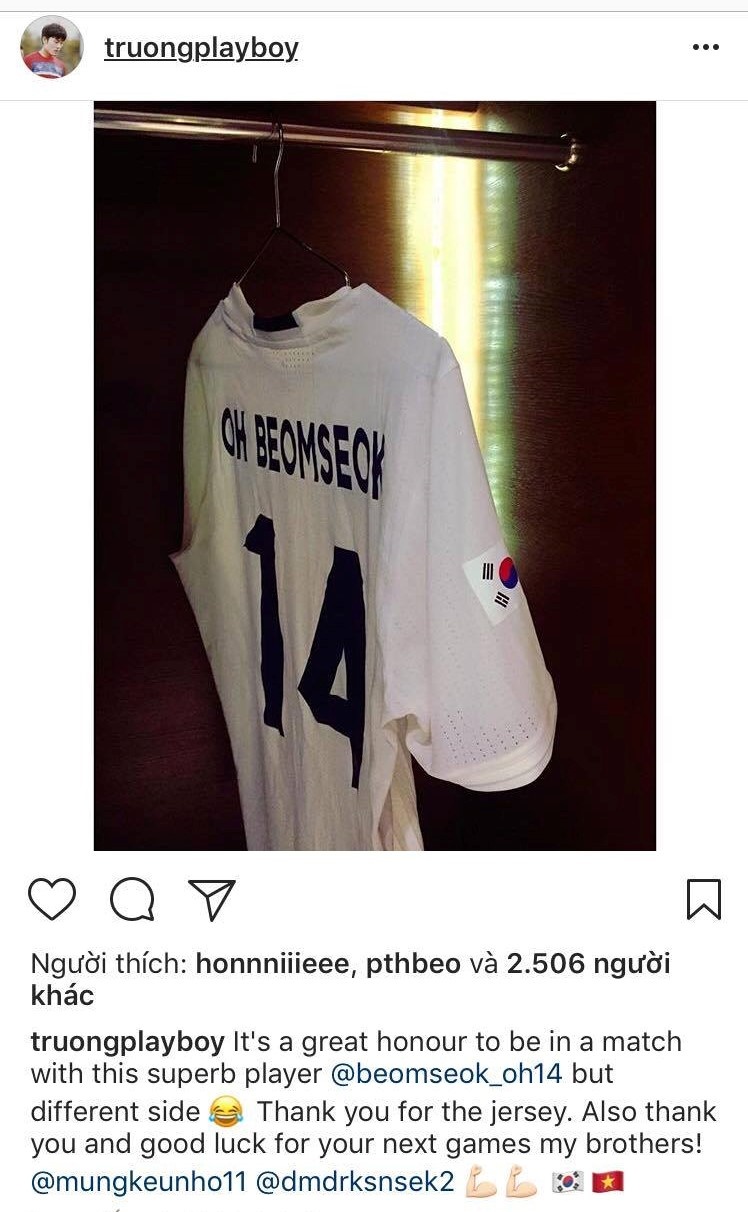Open the truongplayboy username in the caption
748x1212 pixels.
coord(127,1041)
